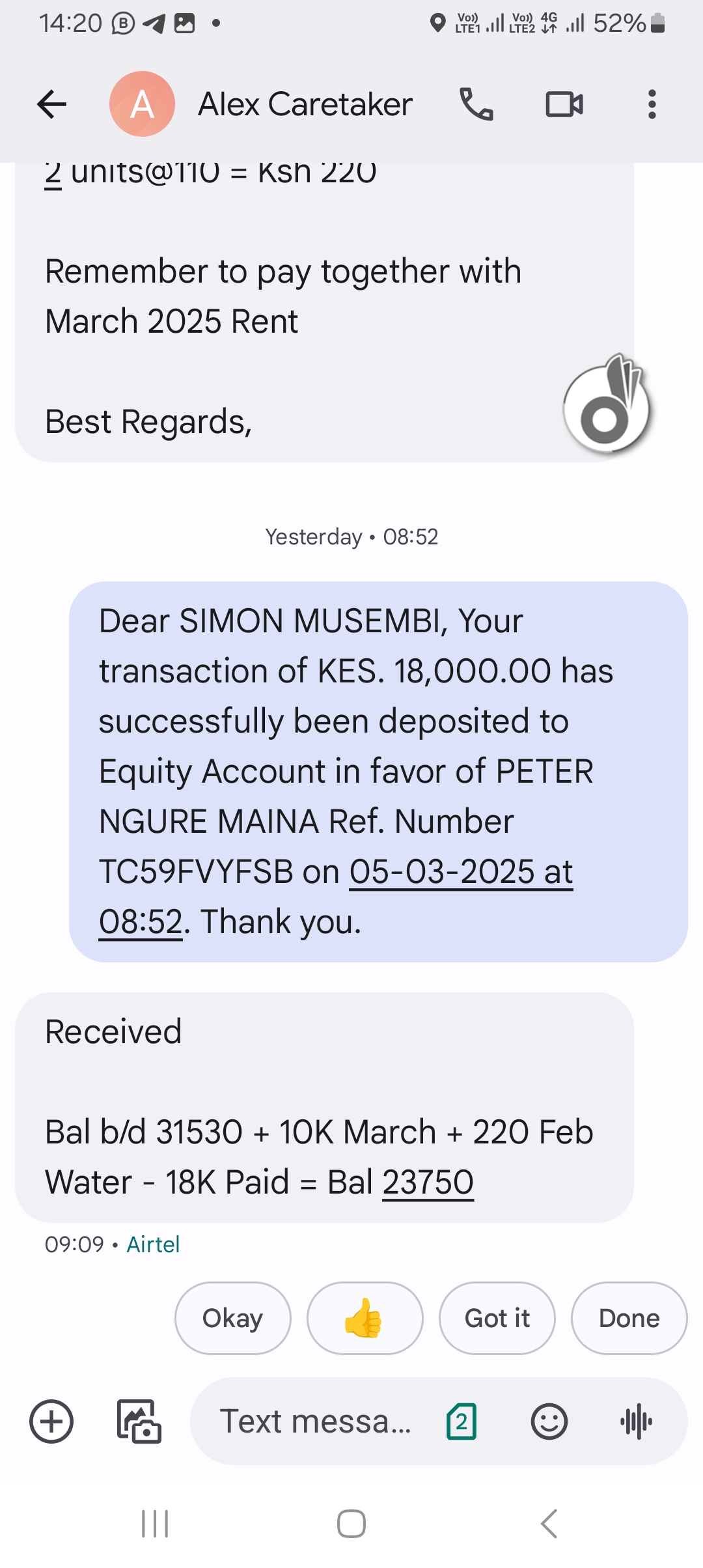
Task: Choose the Done suggested reply
Action: coord(629,1318)
